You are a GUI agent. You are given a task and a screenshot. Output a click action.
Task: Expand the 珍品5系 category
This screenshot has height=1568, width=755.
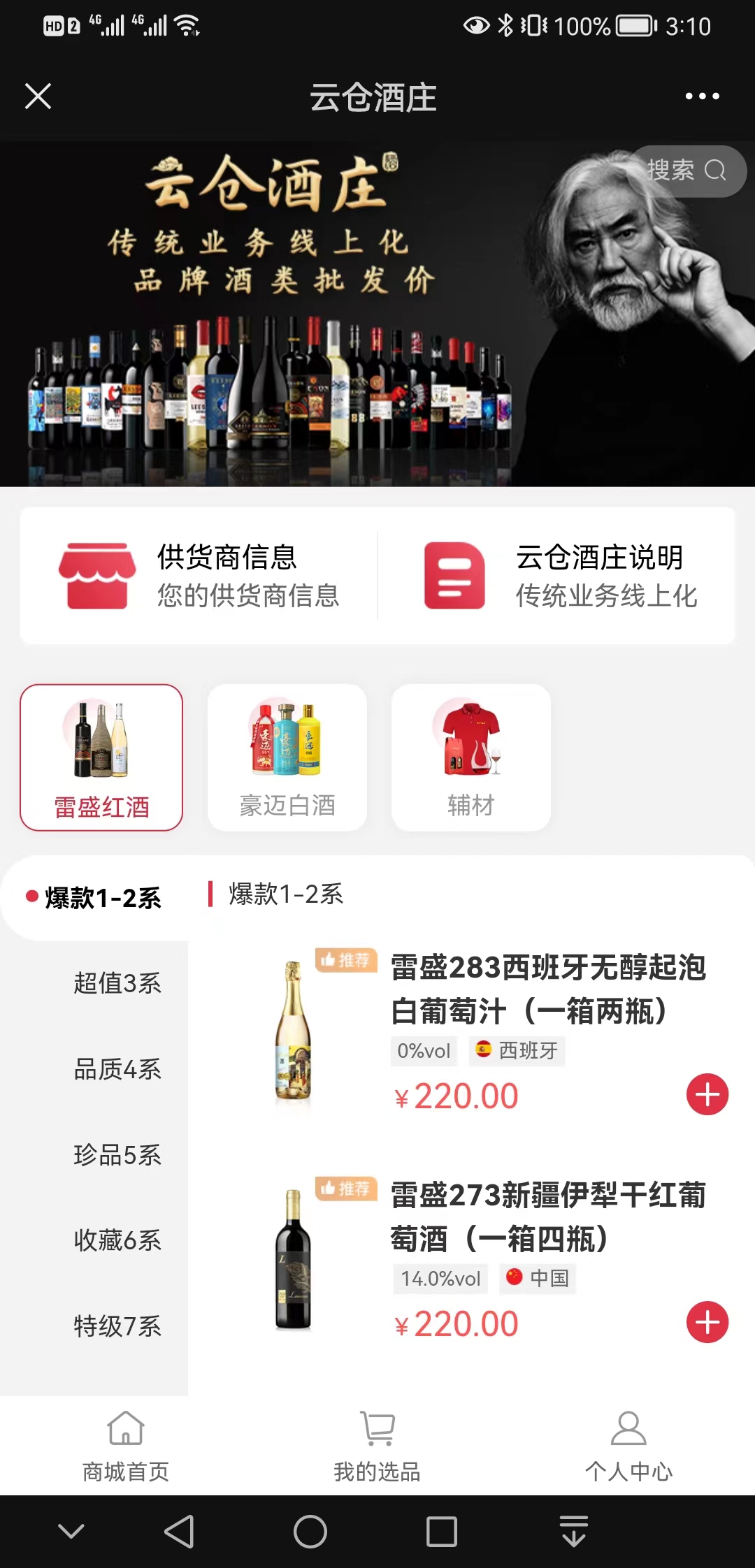117,1155
